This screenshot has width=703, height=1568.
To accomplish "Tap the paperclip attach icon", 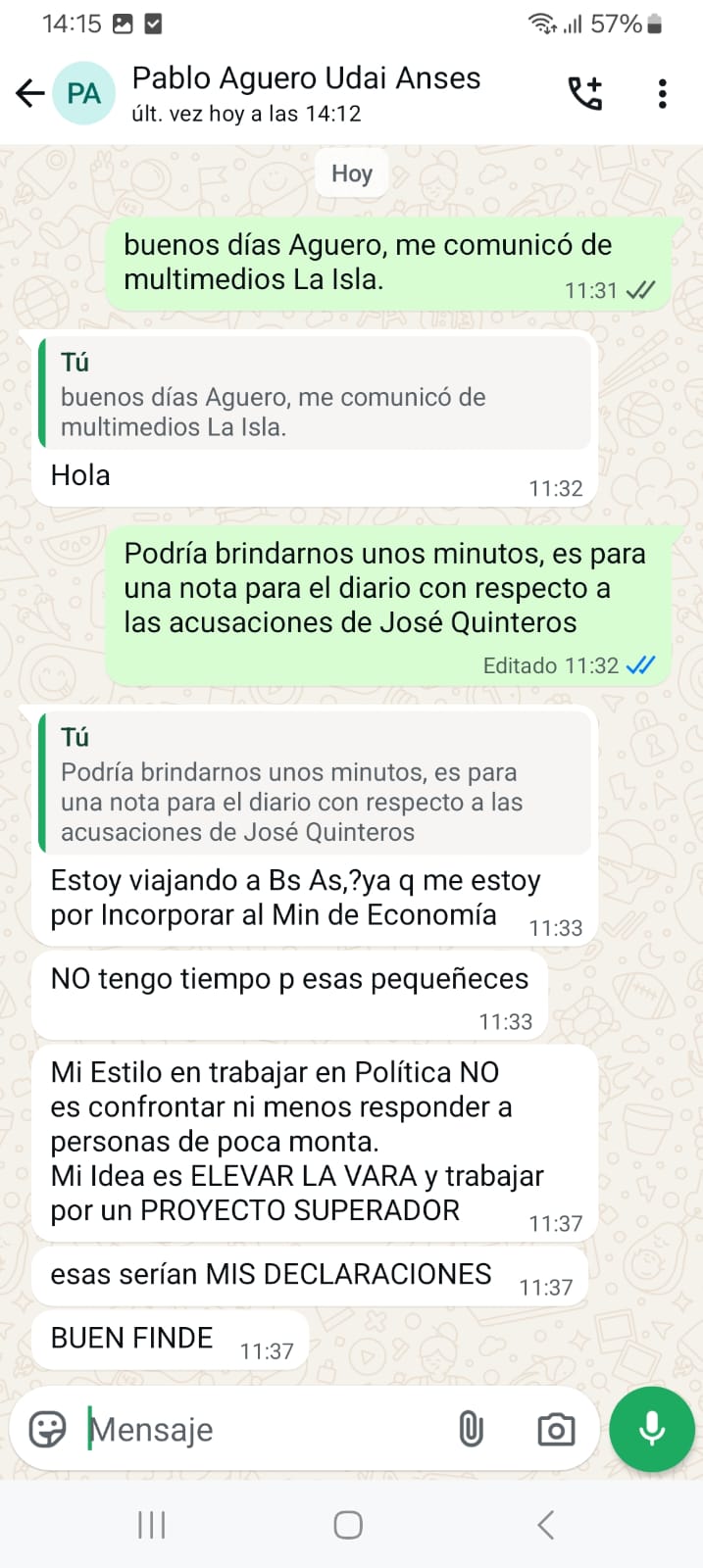I will pyautogui.click(x=472, y=1429).
